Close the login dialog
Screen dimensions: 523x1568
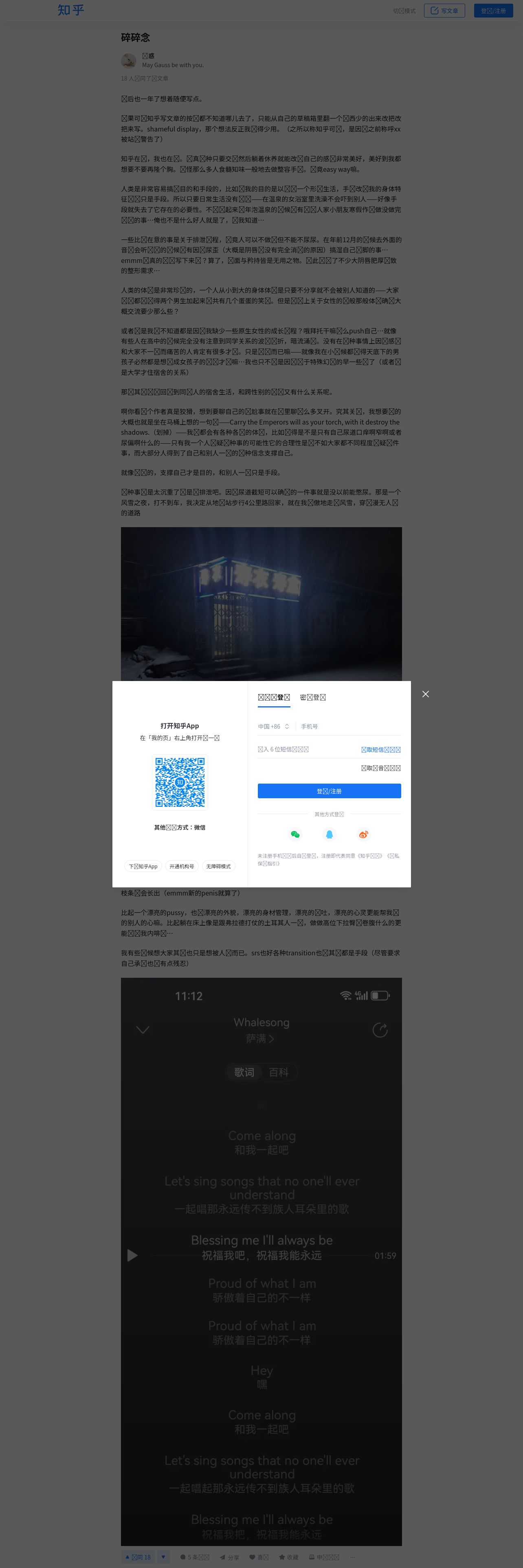click(426, 694)
